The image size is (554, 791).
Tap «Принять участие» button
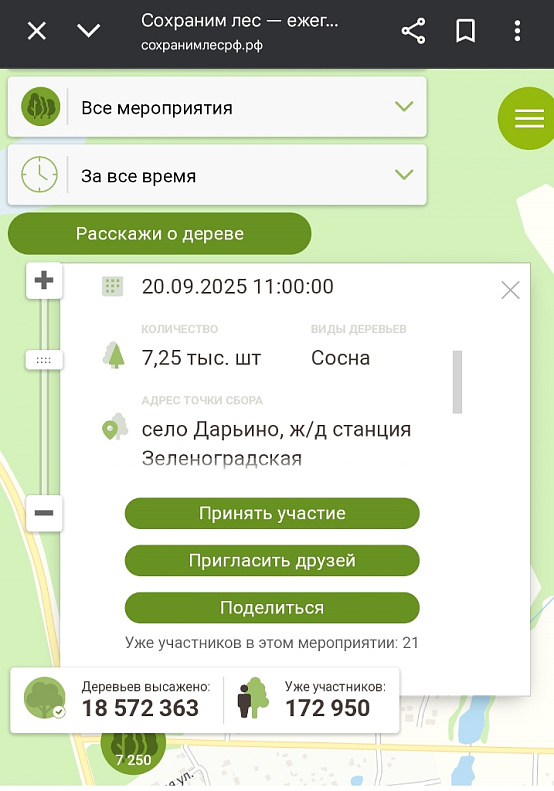(272, 513)
